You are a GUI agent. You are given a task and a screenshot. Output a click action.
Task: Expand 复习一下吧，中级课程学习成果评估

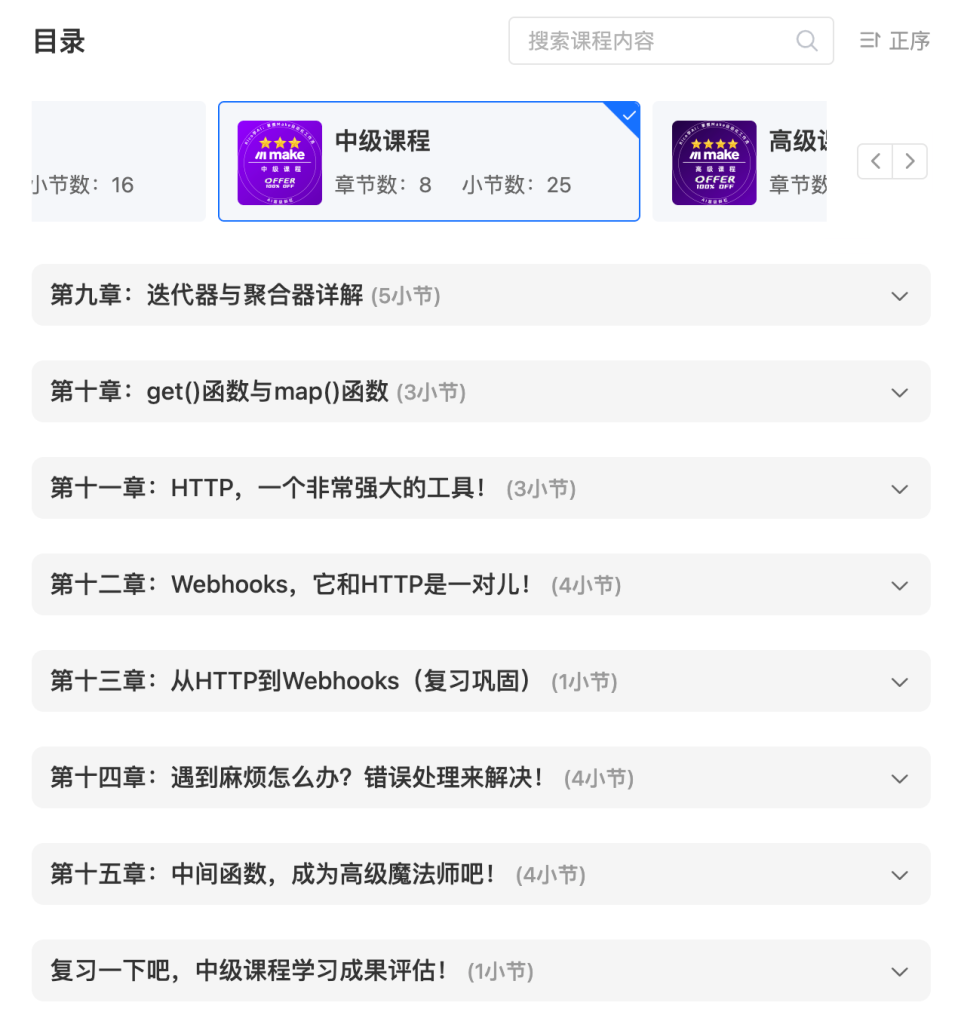(x=480, y=971)
